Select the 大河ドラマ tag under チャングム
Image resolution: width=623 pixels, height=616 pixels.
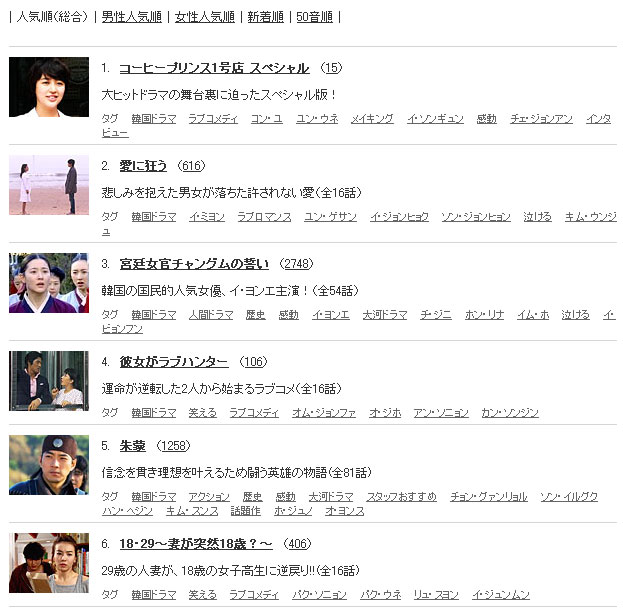pos(384,315)
